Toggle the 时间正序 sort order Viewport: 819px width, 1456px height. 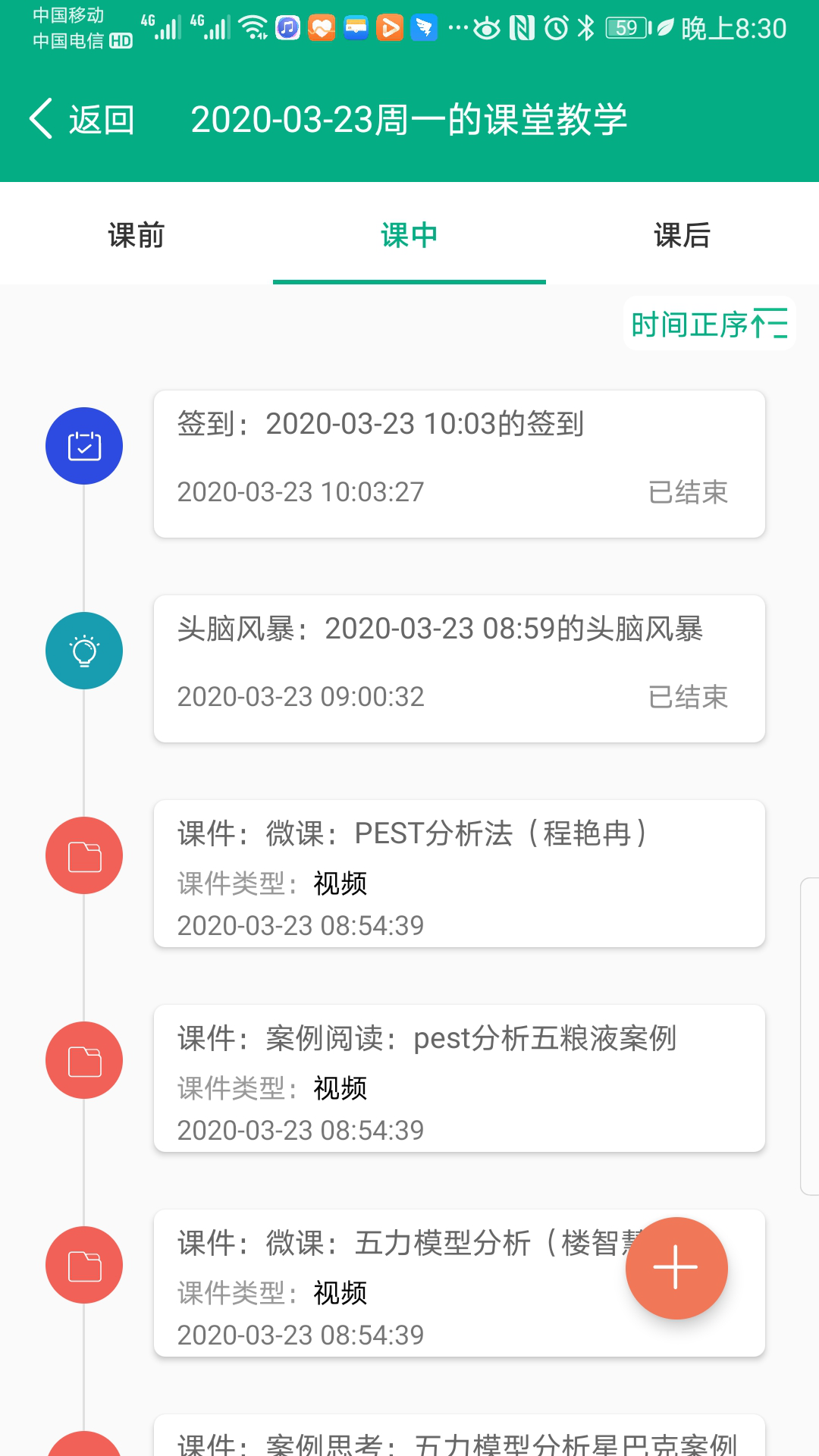[x=709, y=325]
